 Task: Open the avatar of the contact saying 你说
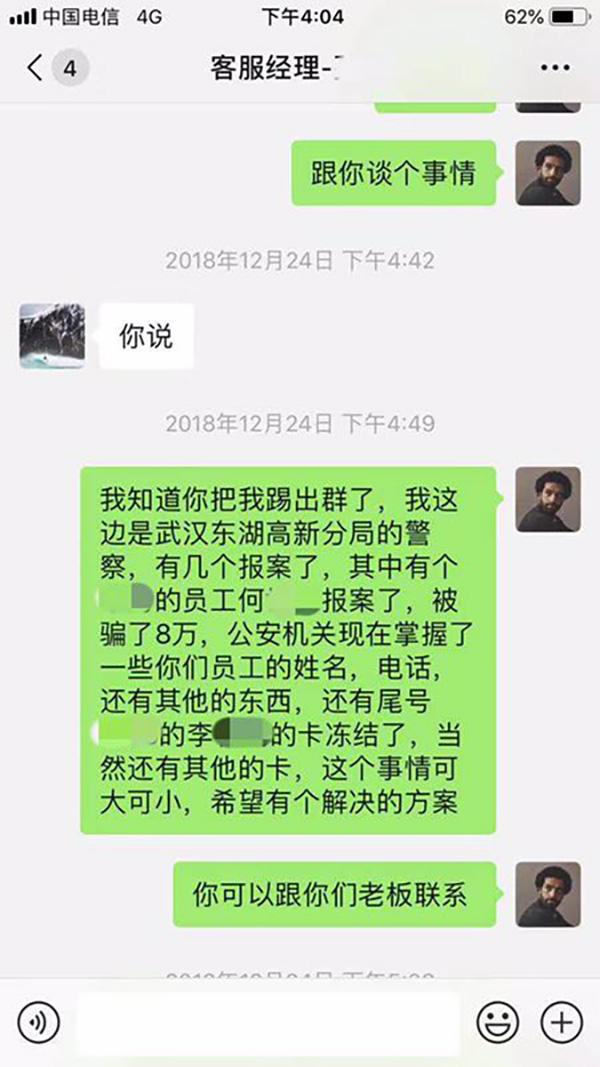[52, 336]
